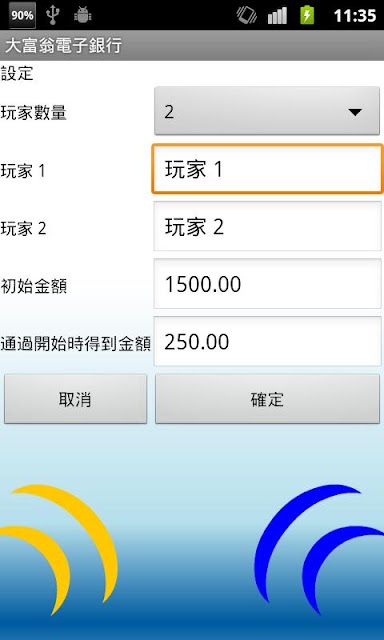Edit the 玩家 1 name field

(267, 169)
